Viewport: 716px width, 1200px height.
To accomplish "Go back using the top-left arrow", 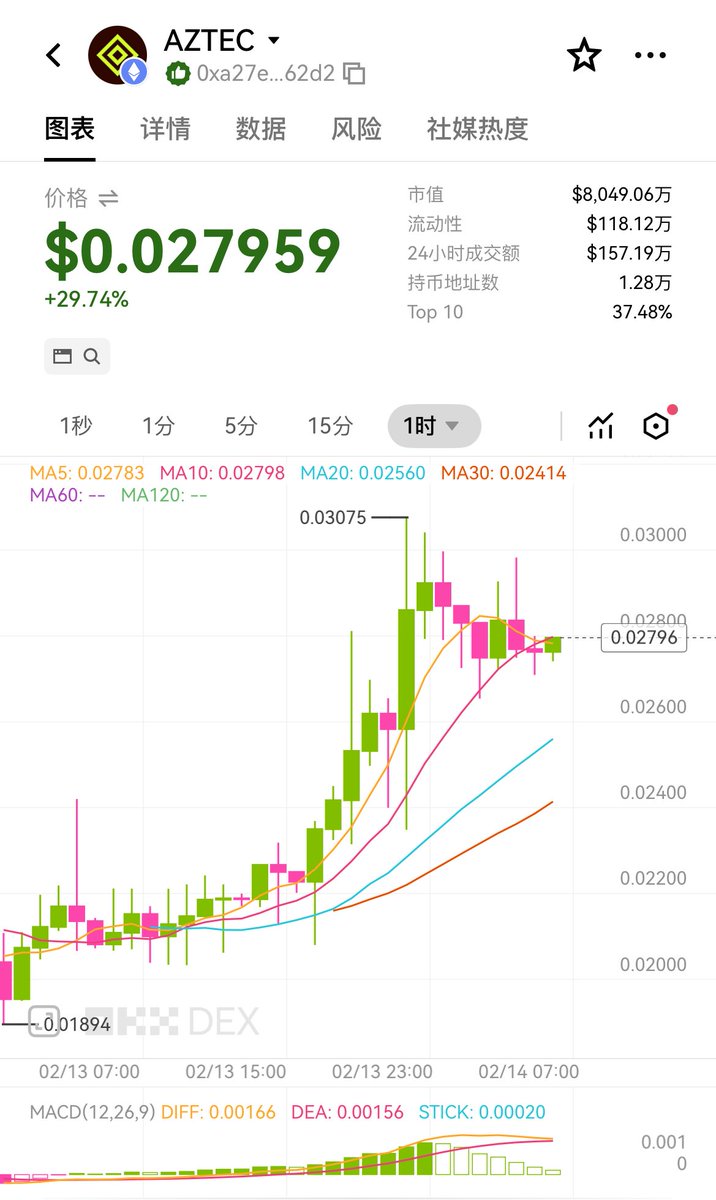I will click(54, 55).
